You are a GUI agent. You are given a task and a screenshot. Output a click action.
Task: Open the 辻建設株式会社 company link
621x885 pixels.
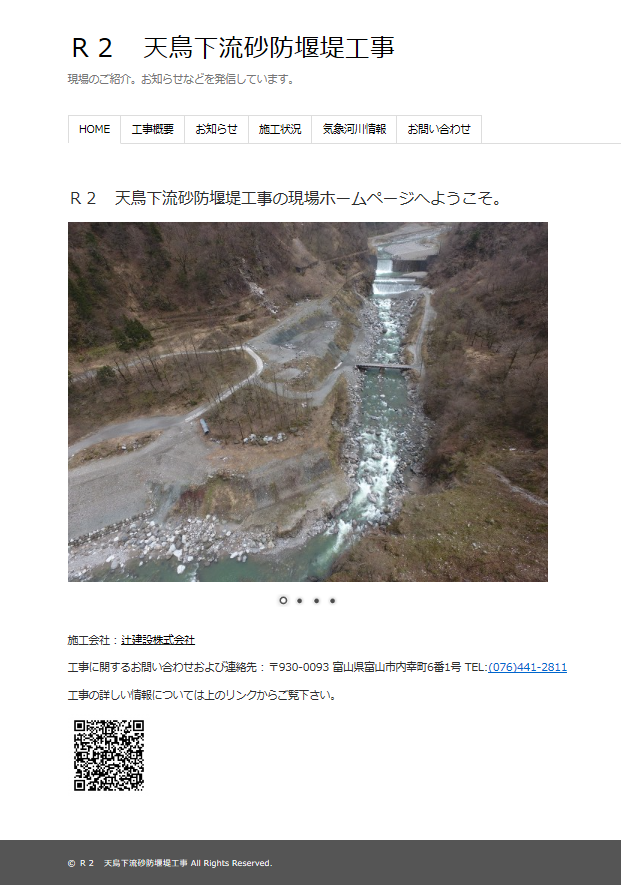click(x=158, y=639)
